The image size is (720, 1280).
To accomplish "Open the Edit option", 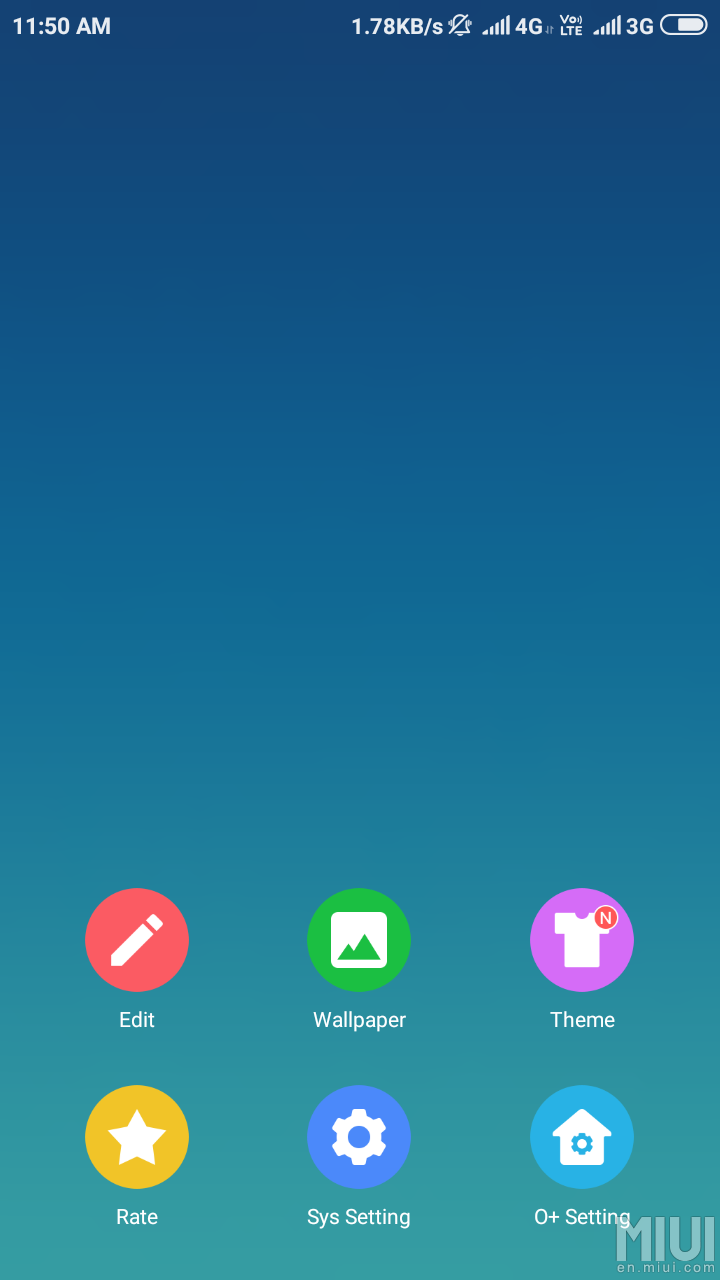I will click(137, 940).
